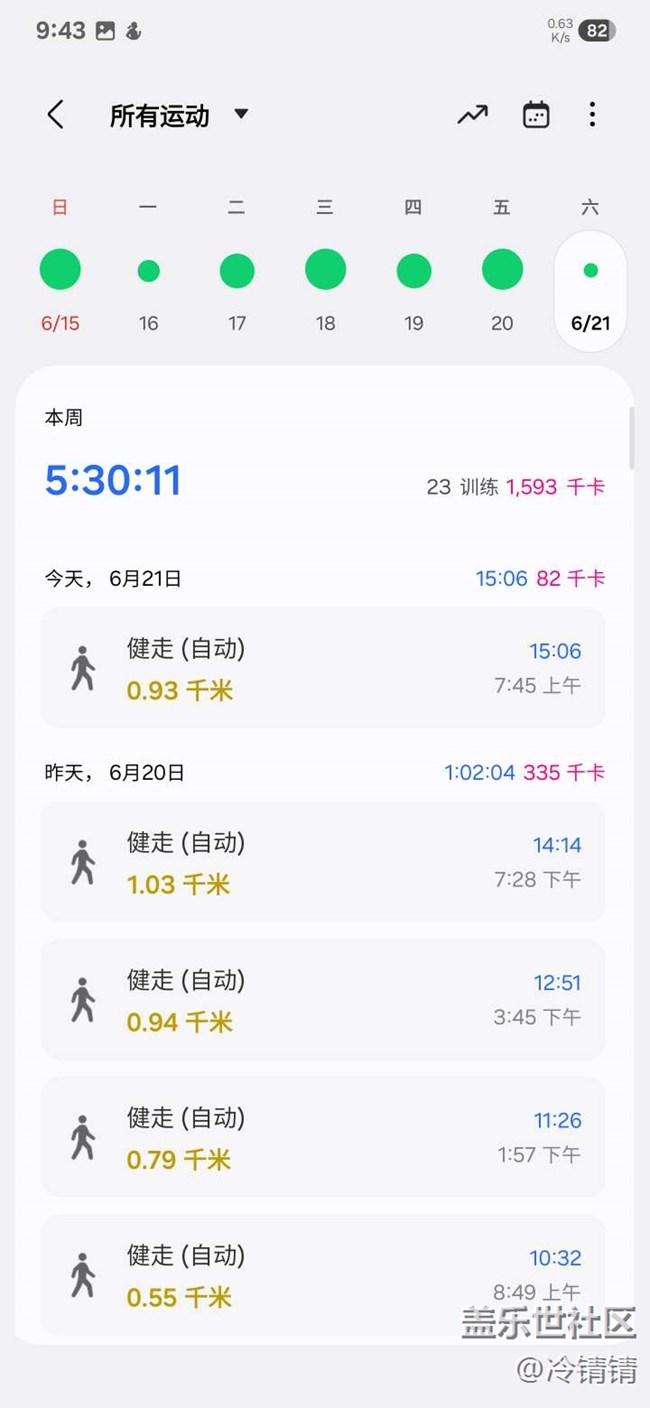Image resolution: width=650 pixels, height=1408 pixels.
Task: Open the 0.94 千米 walk at 3:45 下午
Action: [322, 1000]
